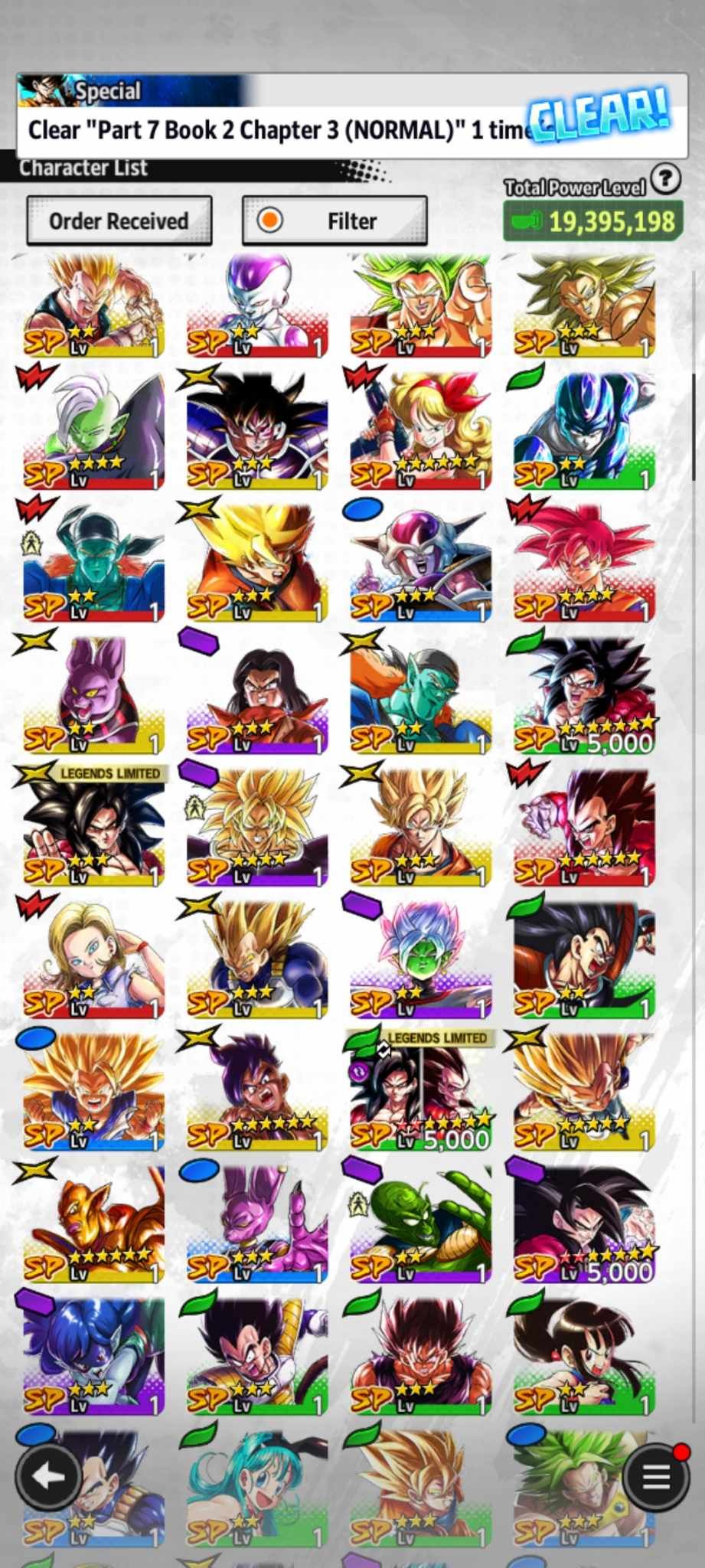The image size is (705, 1568).
Task: Tap the Order Received sort button
Action: pos(119,220)
